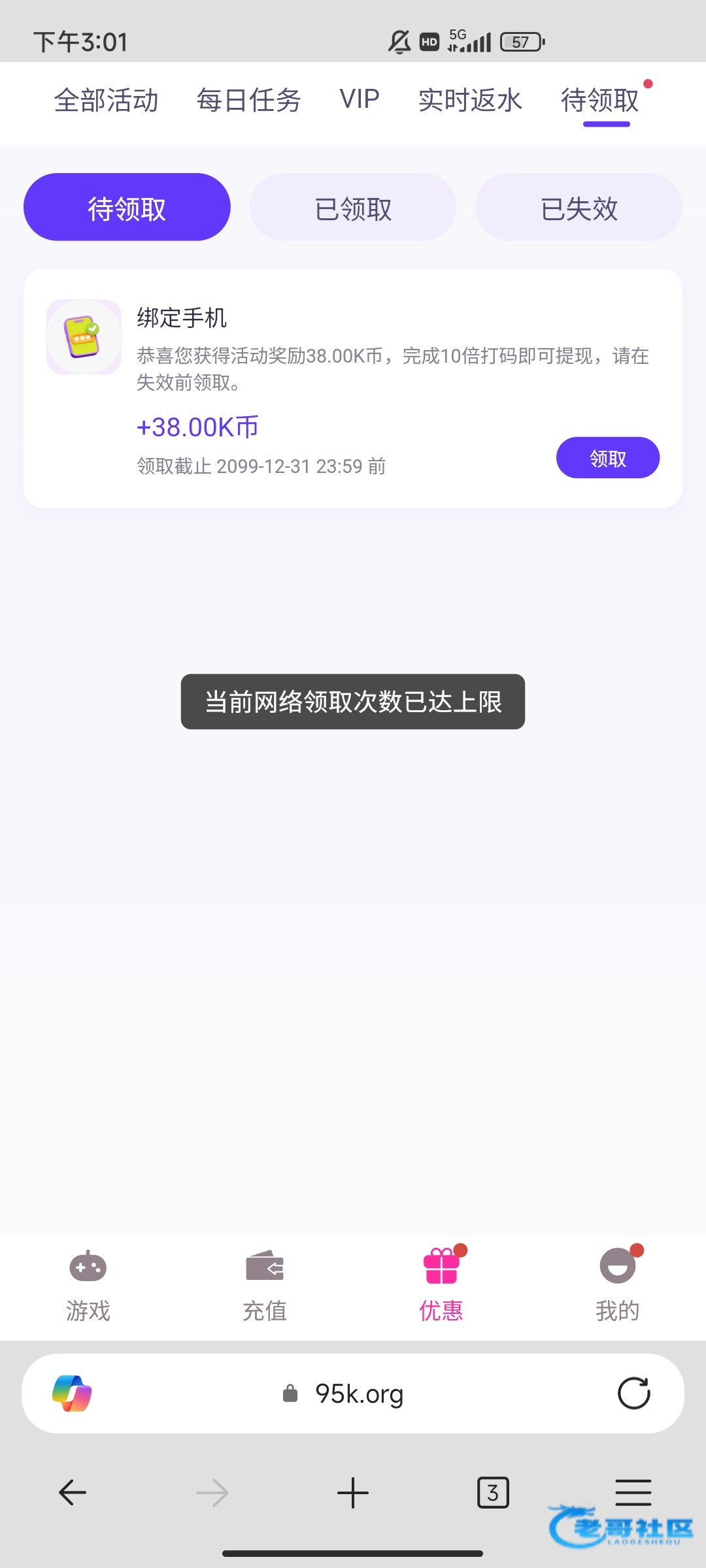Open the Copilot icon in the address bar
The height and width of the screenshot is (1568, 706).
72,1394
